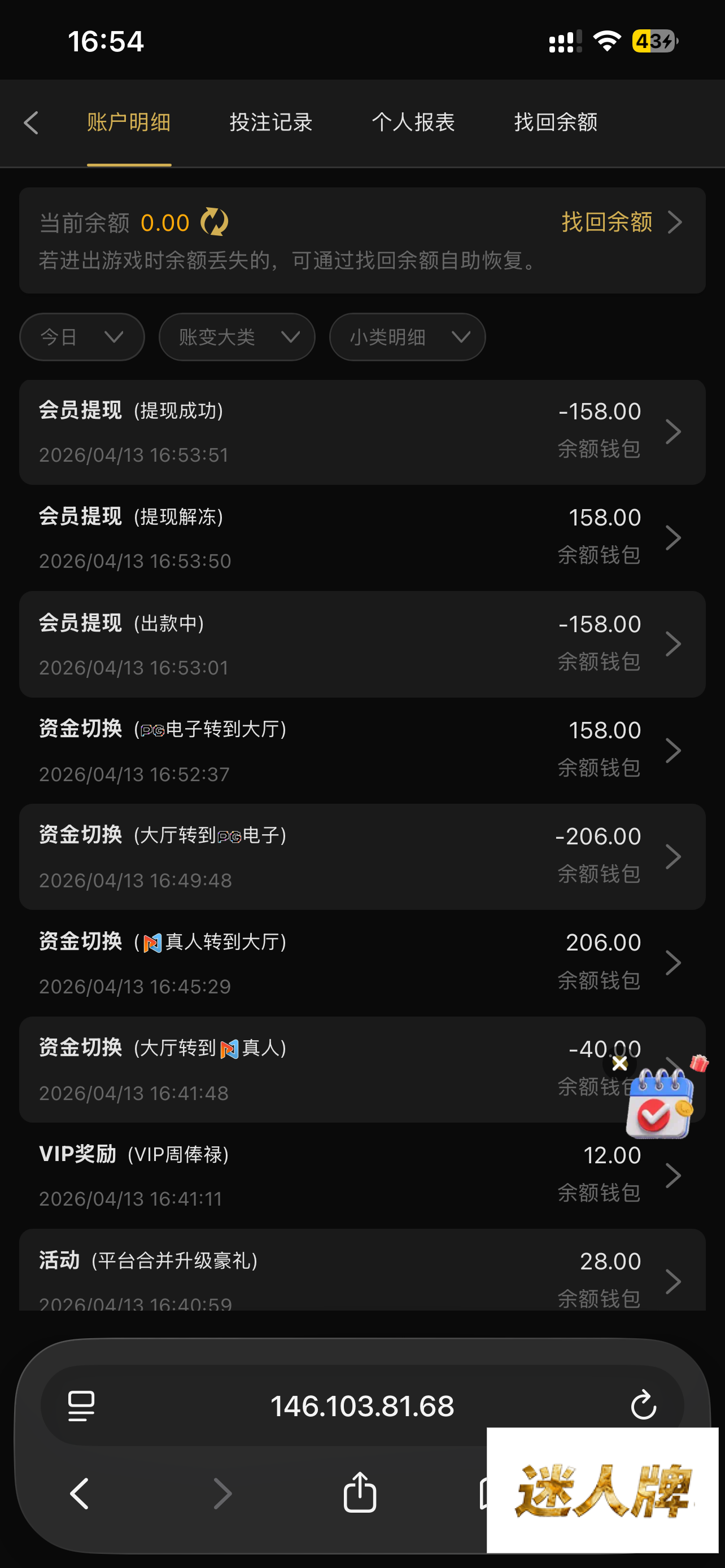Reload the page from the address bar
The height and width of the screenshot is (1568, 725).
643,1405
